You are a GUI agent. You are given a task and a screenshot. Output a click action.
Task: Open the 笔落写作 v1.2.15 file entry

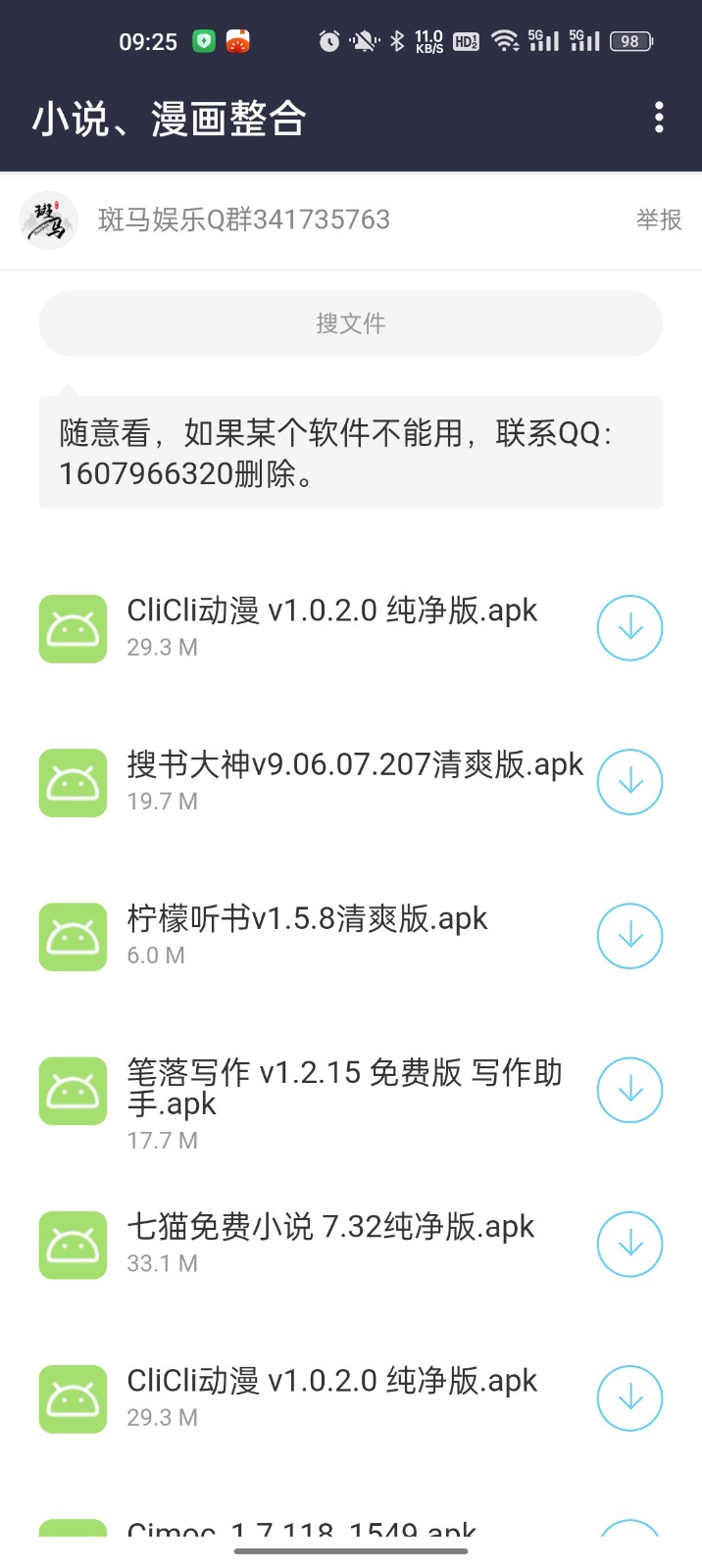pos(343,1088)
